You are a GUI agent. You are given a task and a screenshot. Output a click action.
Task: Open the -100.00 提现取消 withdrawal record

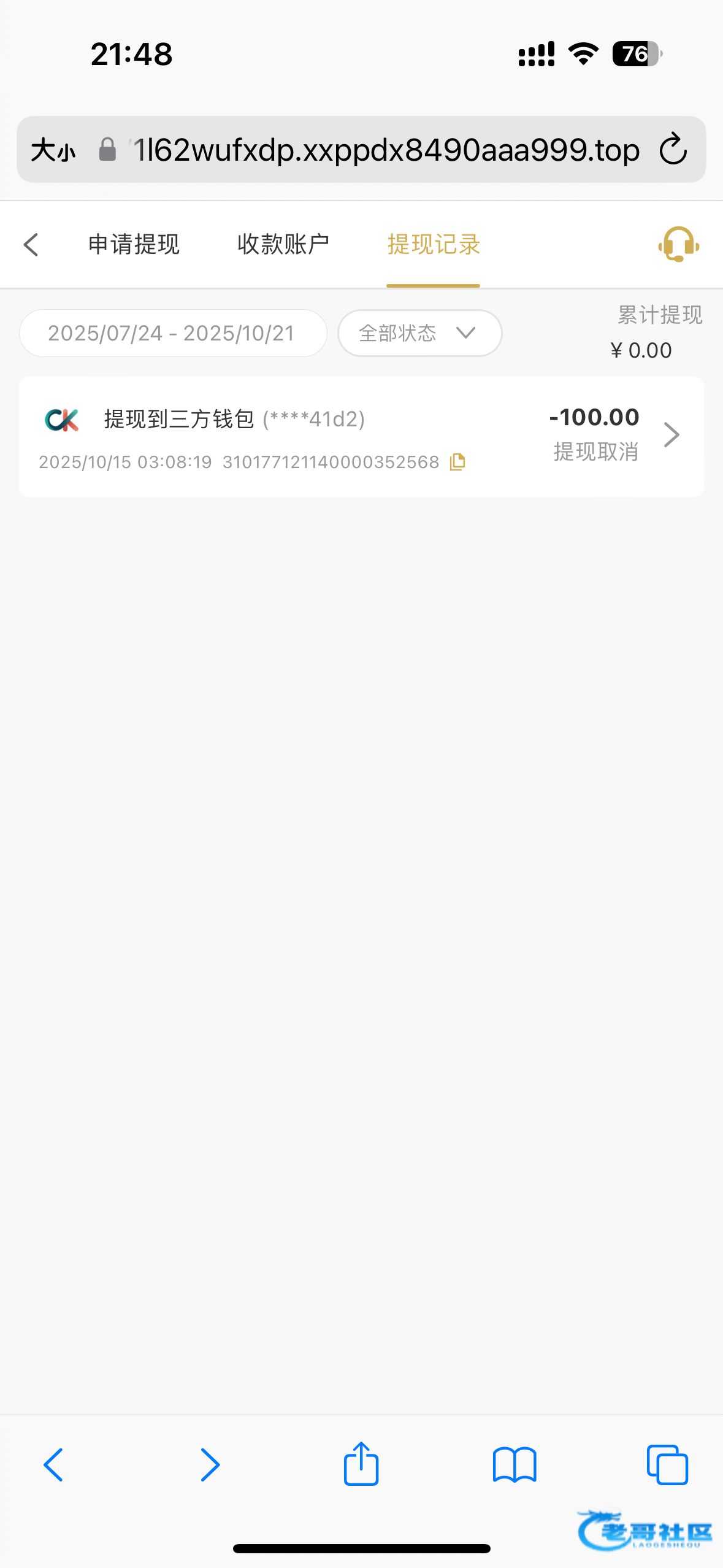pos(671,435)
